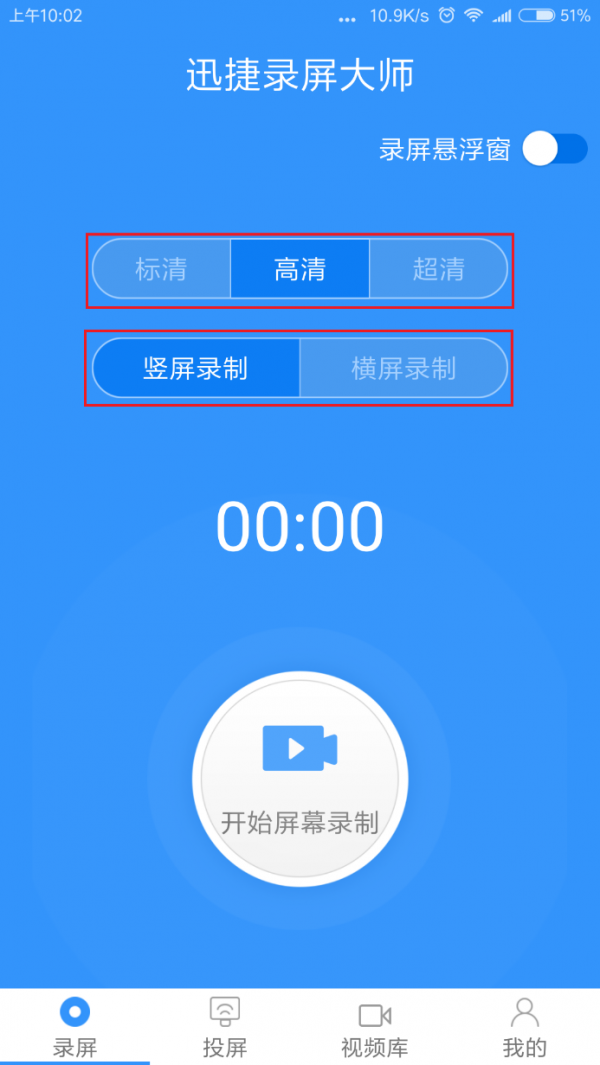600x1065 pixels.
Task: Switch to the 我的 tab
Action: 525,1027
